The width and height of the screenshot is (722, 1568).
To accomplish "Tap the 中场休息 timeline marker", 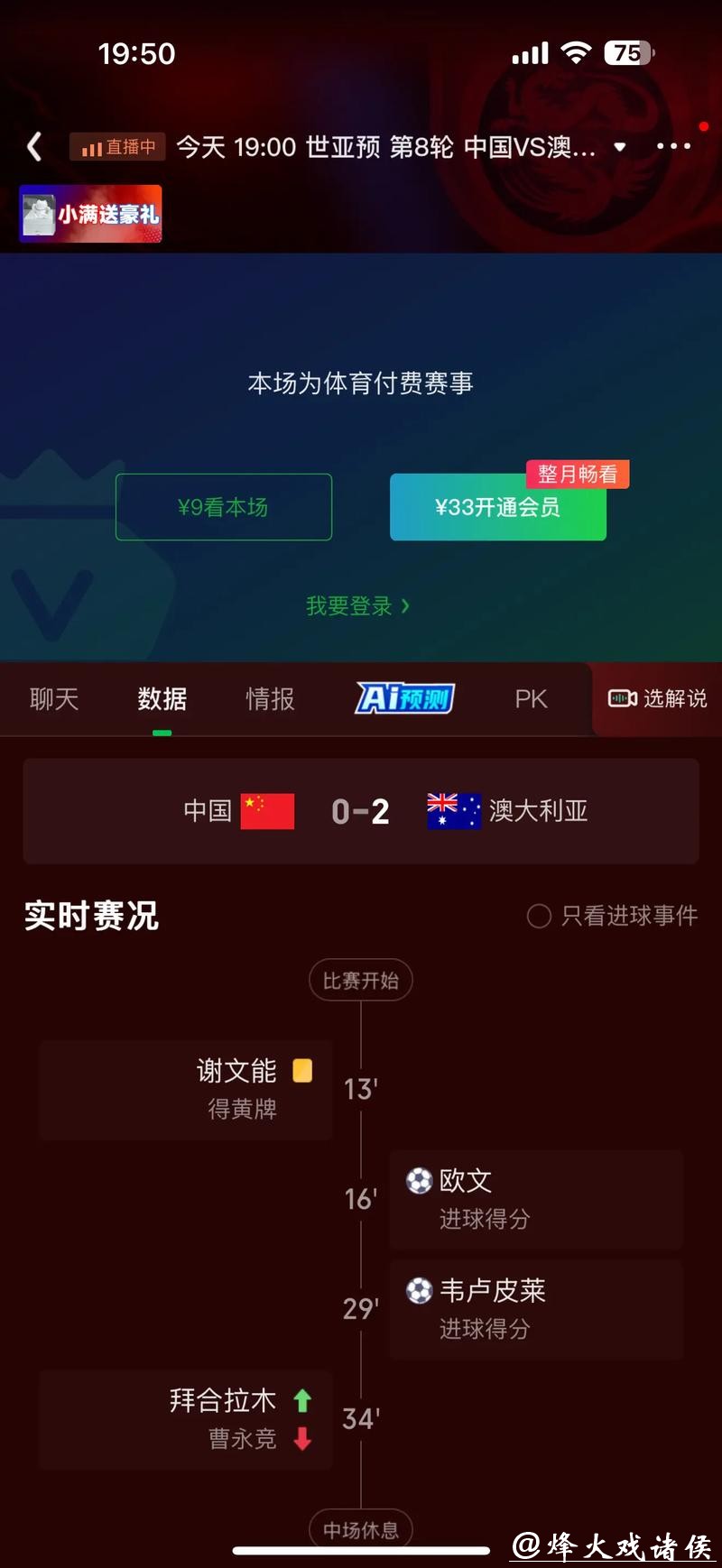I will click(360, 1529).
